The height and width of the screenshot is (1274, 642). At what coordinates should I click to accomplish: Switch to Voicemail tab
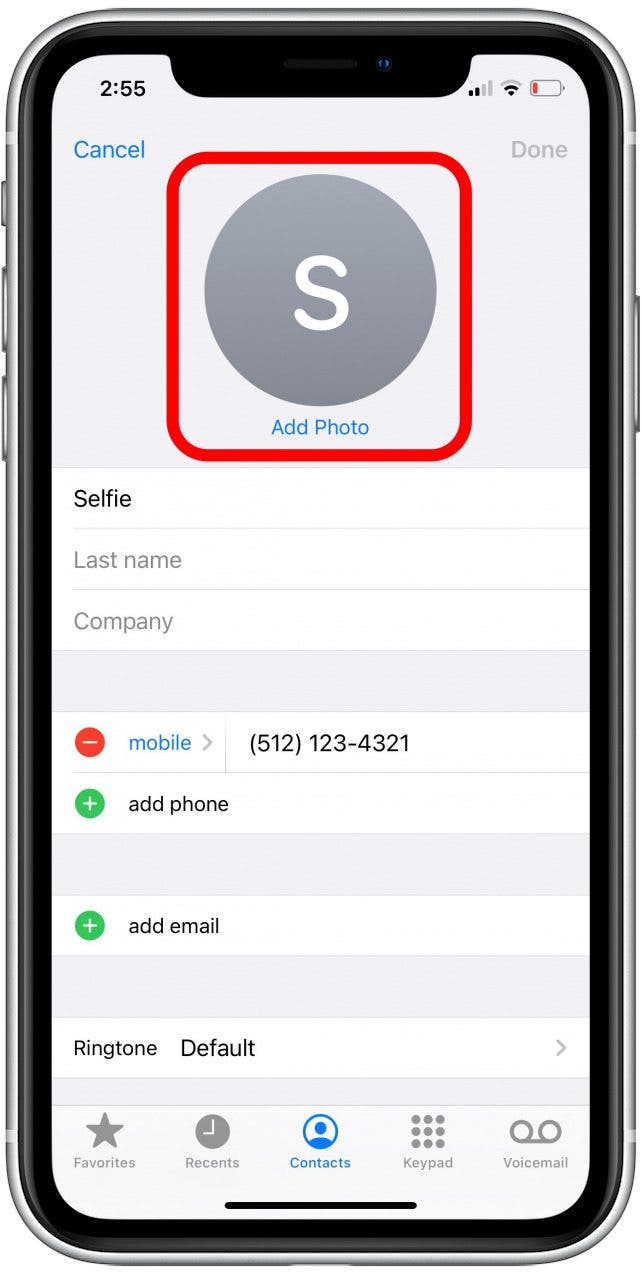(535, 1142)
